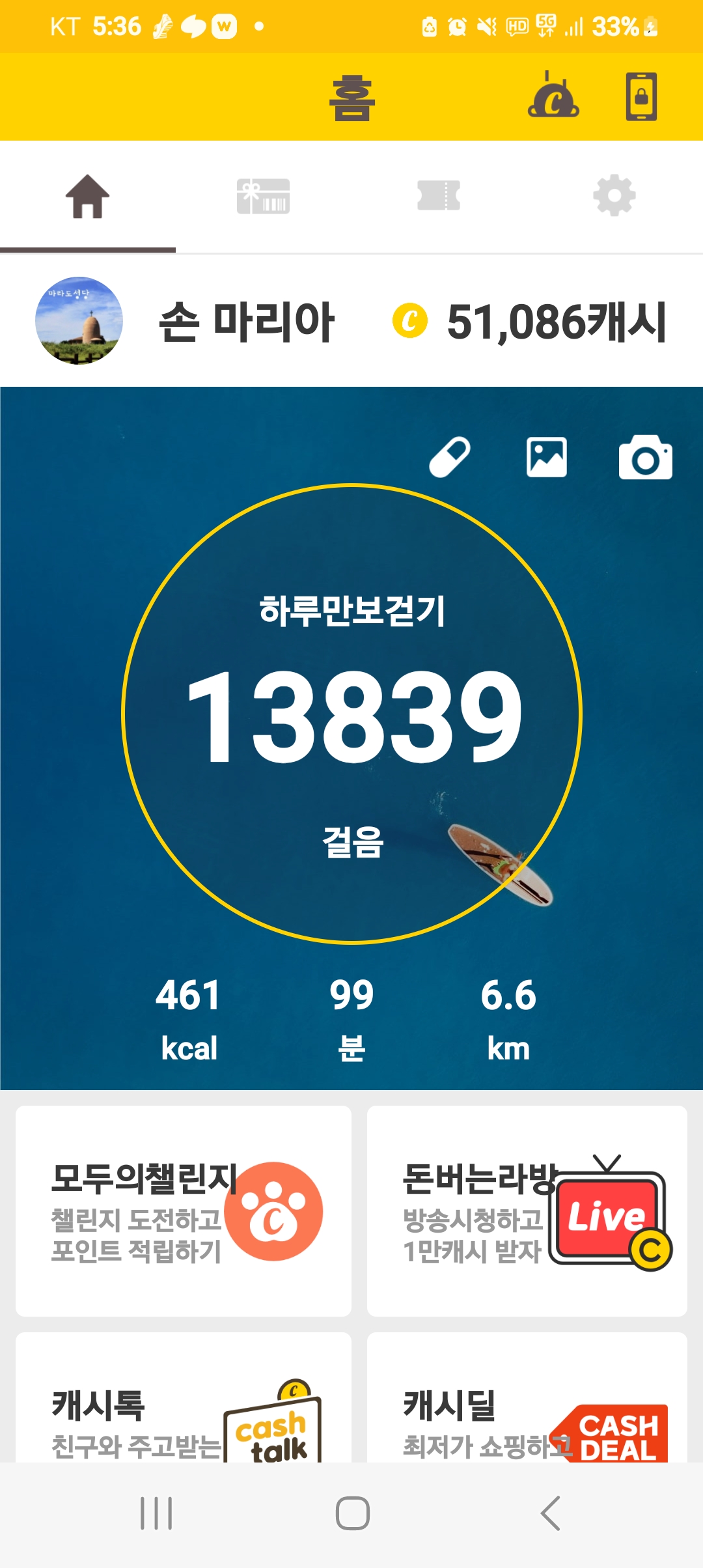The height and width of the screenshot is (1568, 703).
Task: Switch to the ticket tab
Action: coord(439,196)
